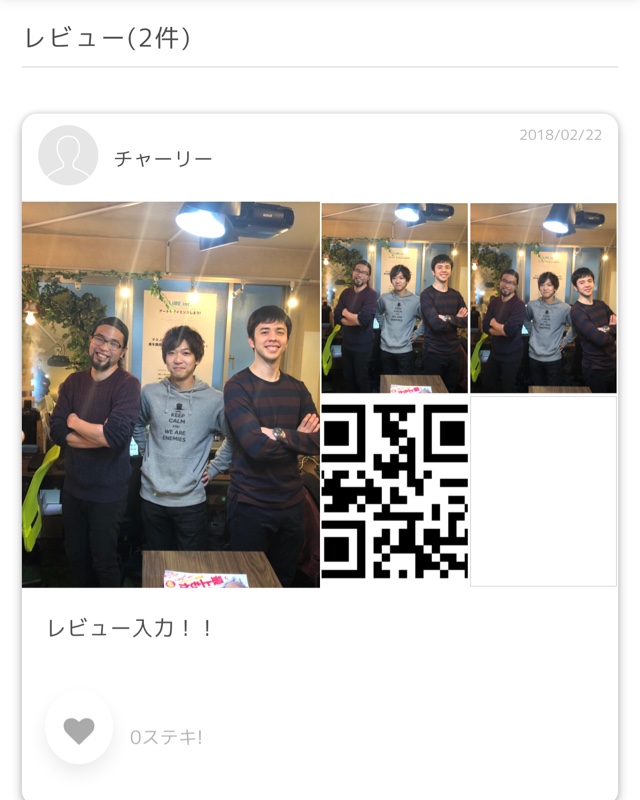Open the top right review photo

coord(543,298)
